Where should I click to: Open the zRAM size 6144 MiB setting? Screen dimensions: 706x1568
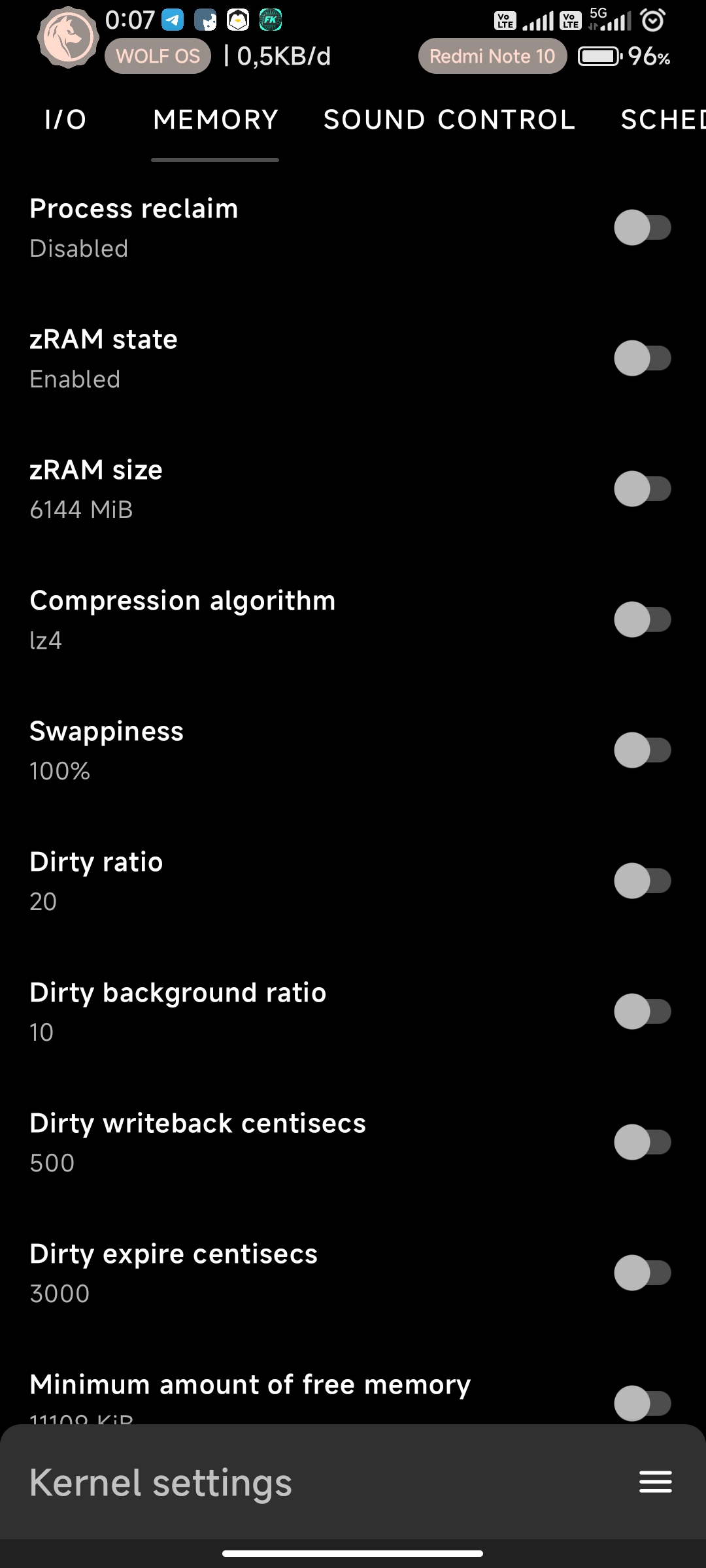pyautogui.click(x=353, y=489)
